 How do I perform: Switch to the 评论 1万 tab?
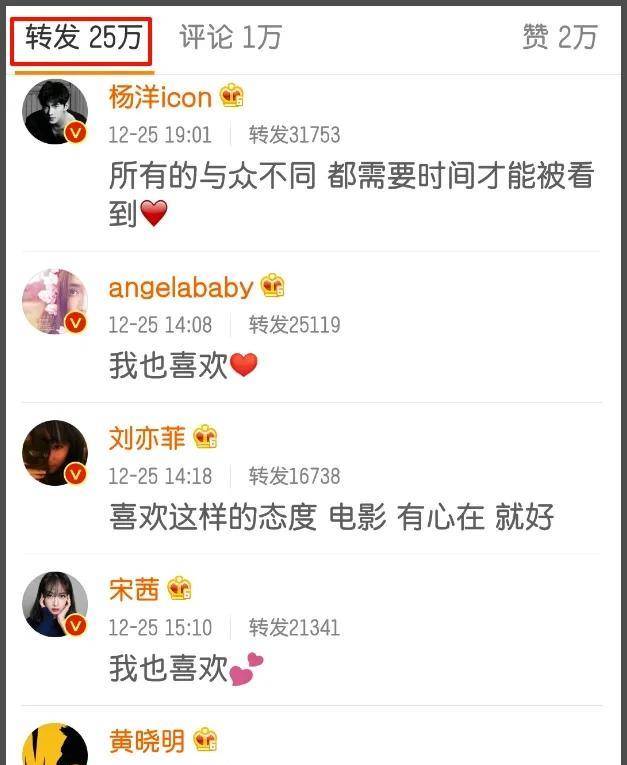[x=230, y=39]
